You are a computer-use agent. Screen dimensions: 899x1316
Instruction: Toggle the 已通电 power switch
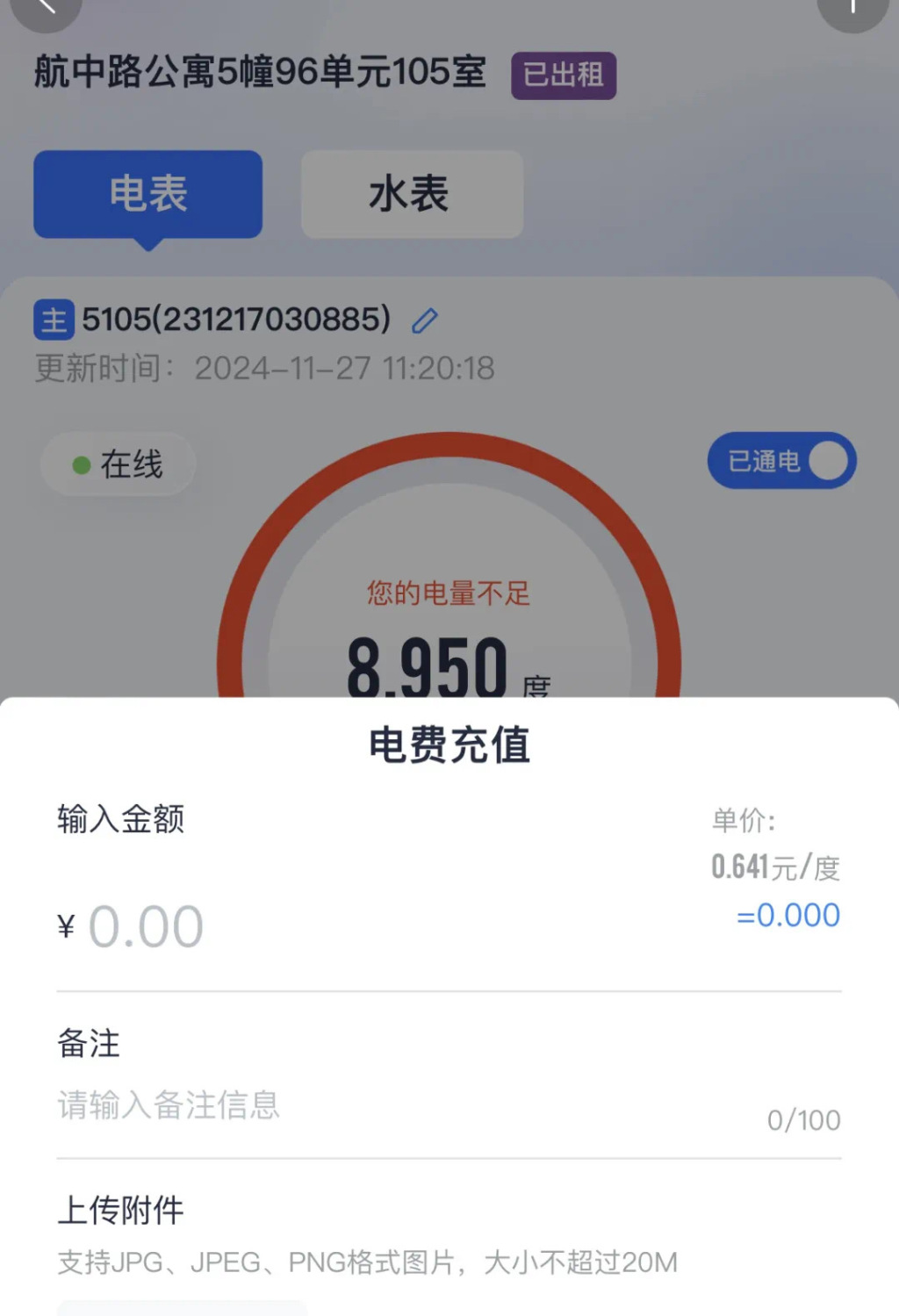click(781, 461)
